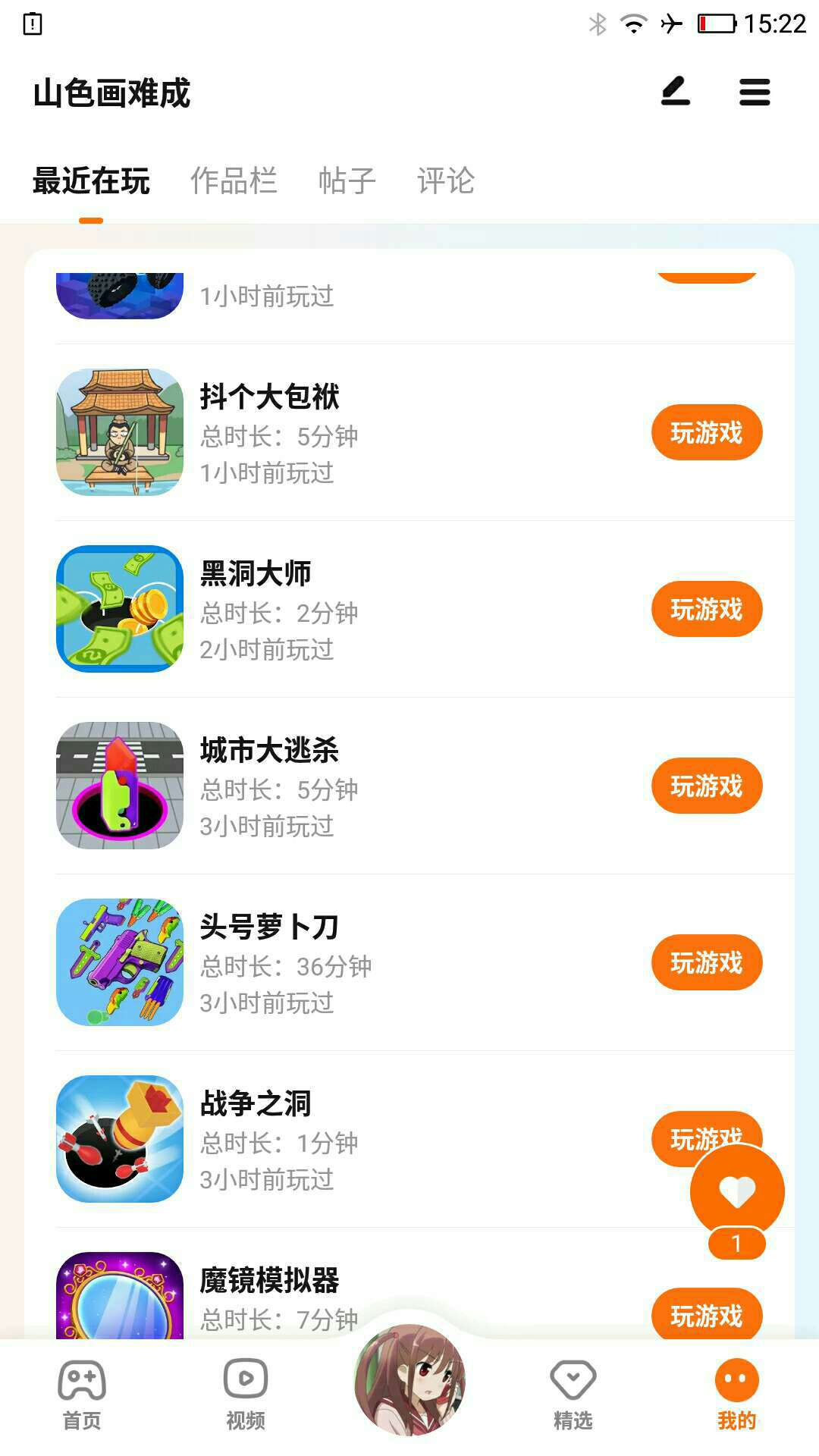
Task: Open the 评论 tab
Action: point(446,181)
